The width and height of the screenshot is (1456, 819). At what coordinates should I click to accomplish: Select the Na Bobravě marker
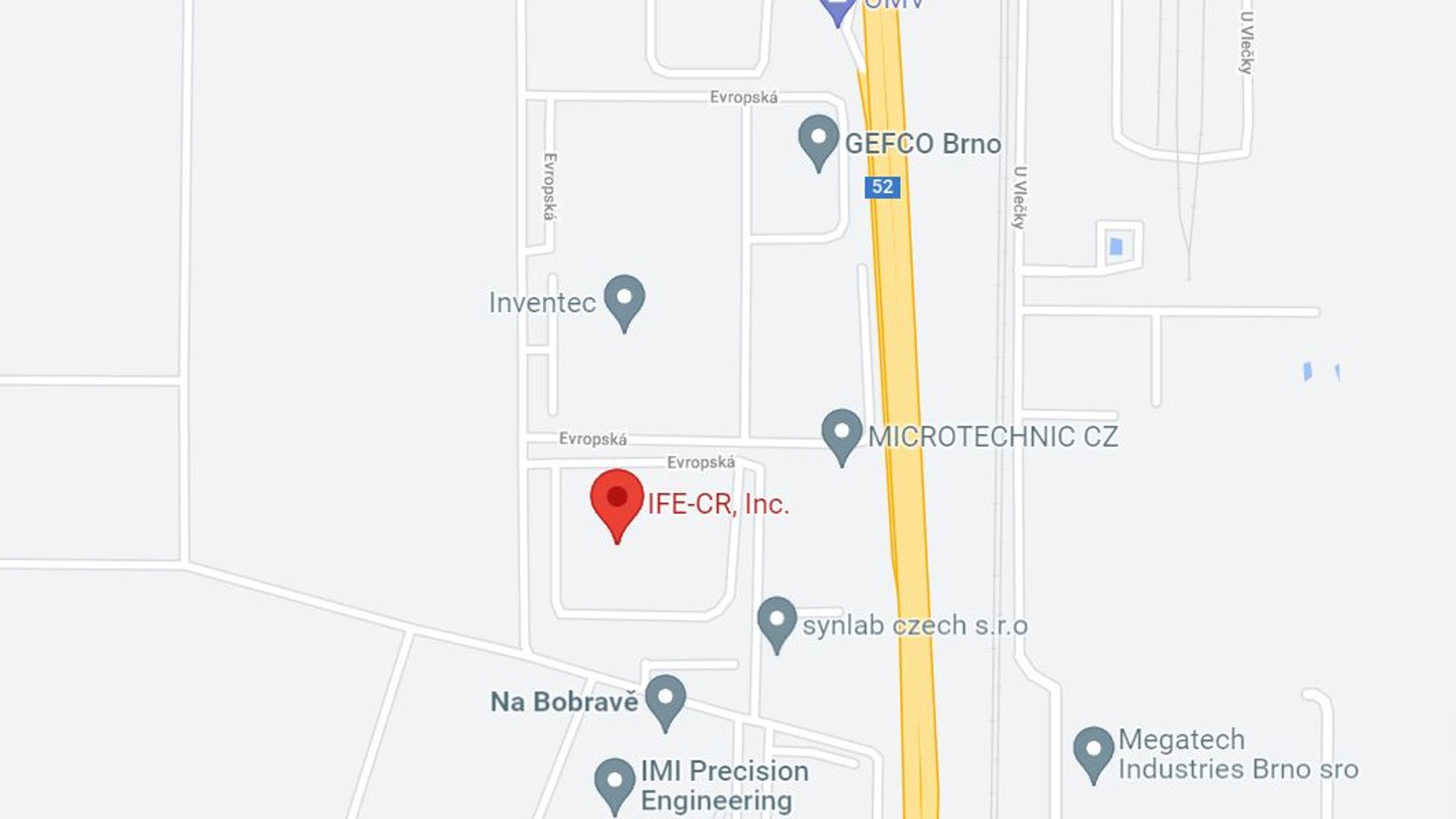[665, 699]
